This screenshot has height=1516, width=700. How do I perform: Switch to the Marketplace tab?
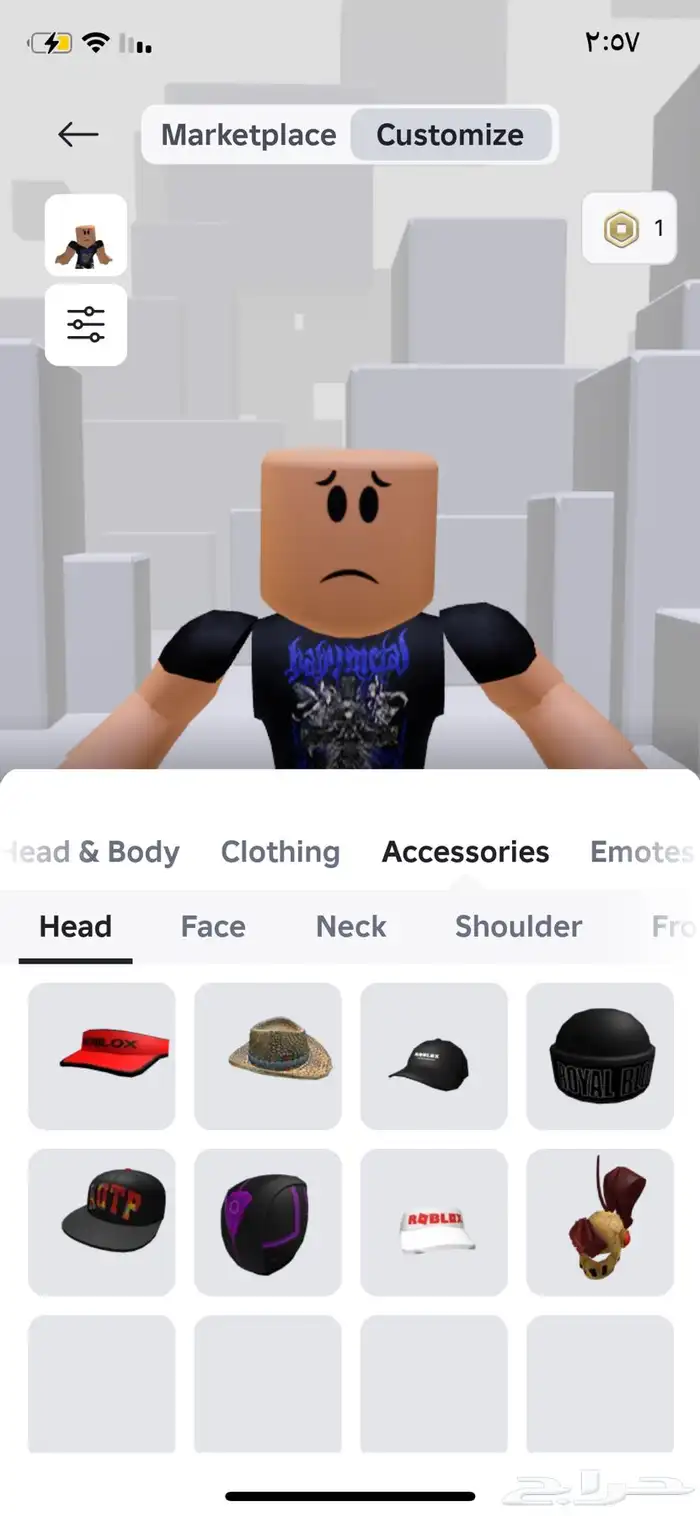tap(248, 135)
